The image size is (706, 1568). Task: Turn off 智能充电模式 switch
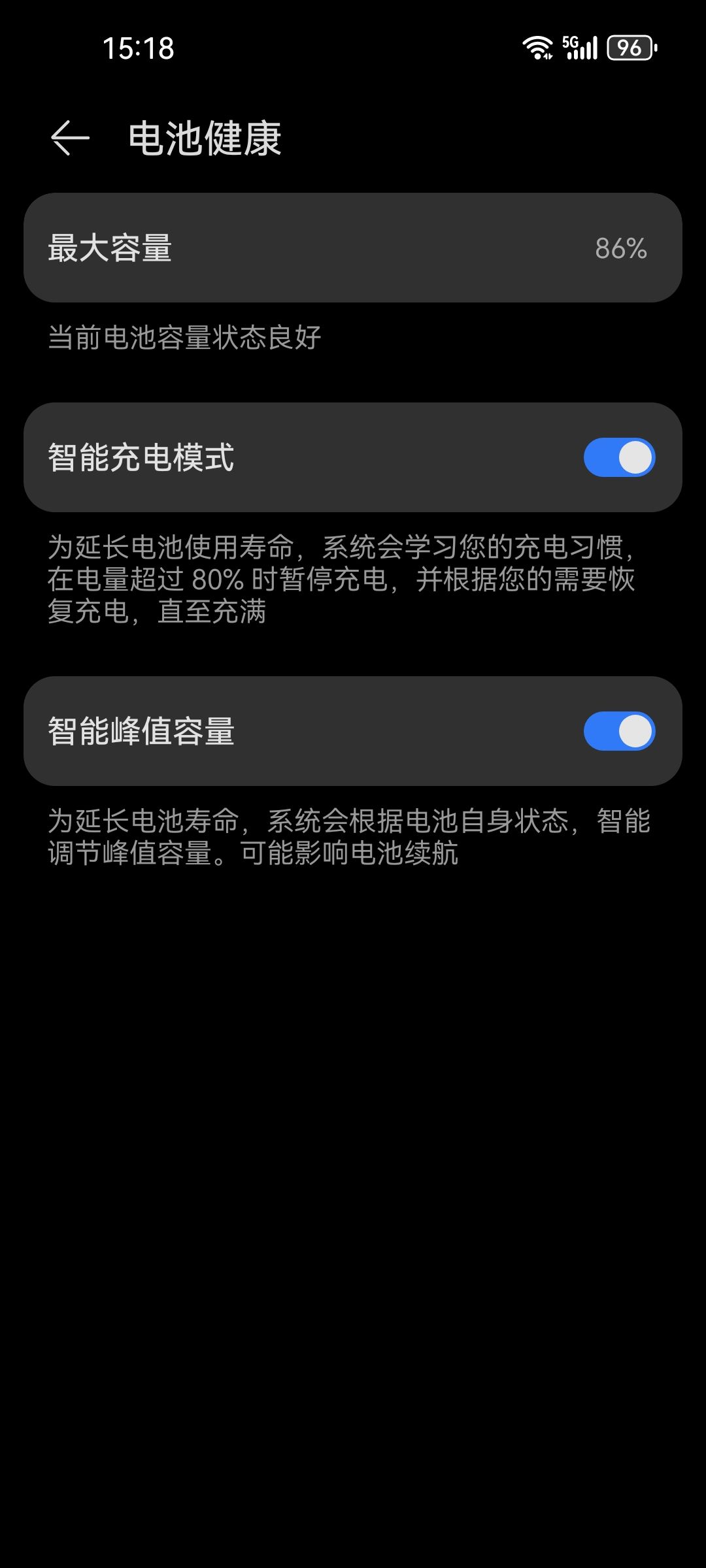coord(619,457)
